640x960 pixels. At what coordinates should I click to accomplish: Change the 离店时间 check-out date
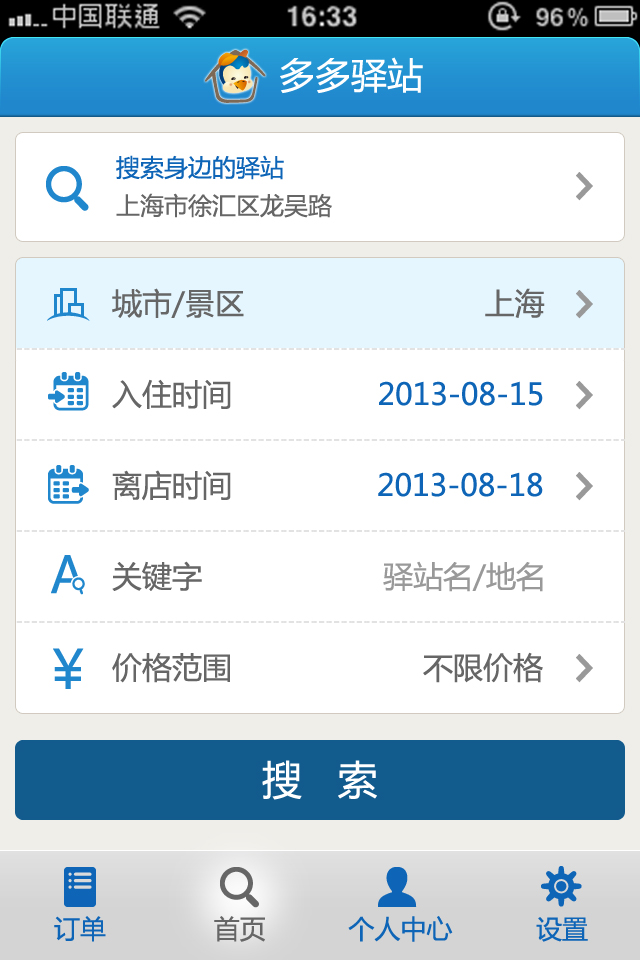320,486
